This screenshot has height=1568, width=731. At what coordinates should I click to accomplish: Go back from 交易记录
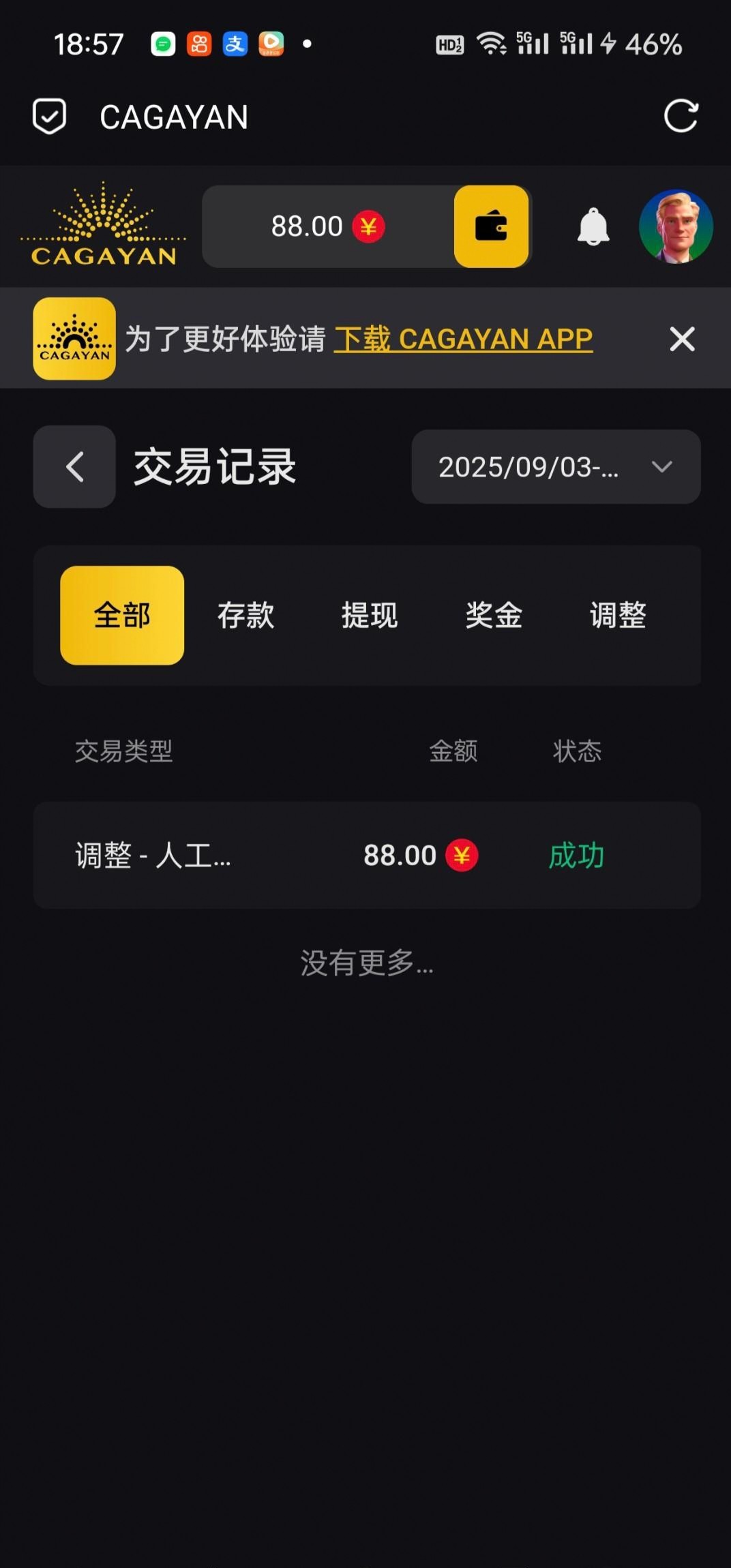coord(74,467)
